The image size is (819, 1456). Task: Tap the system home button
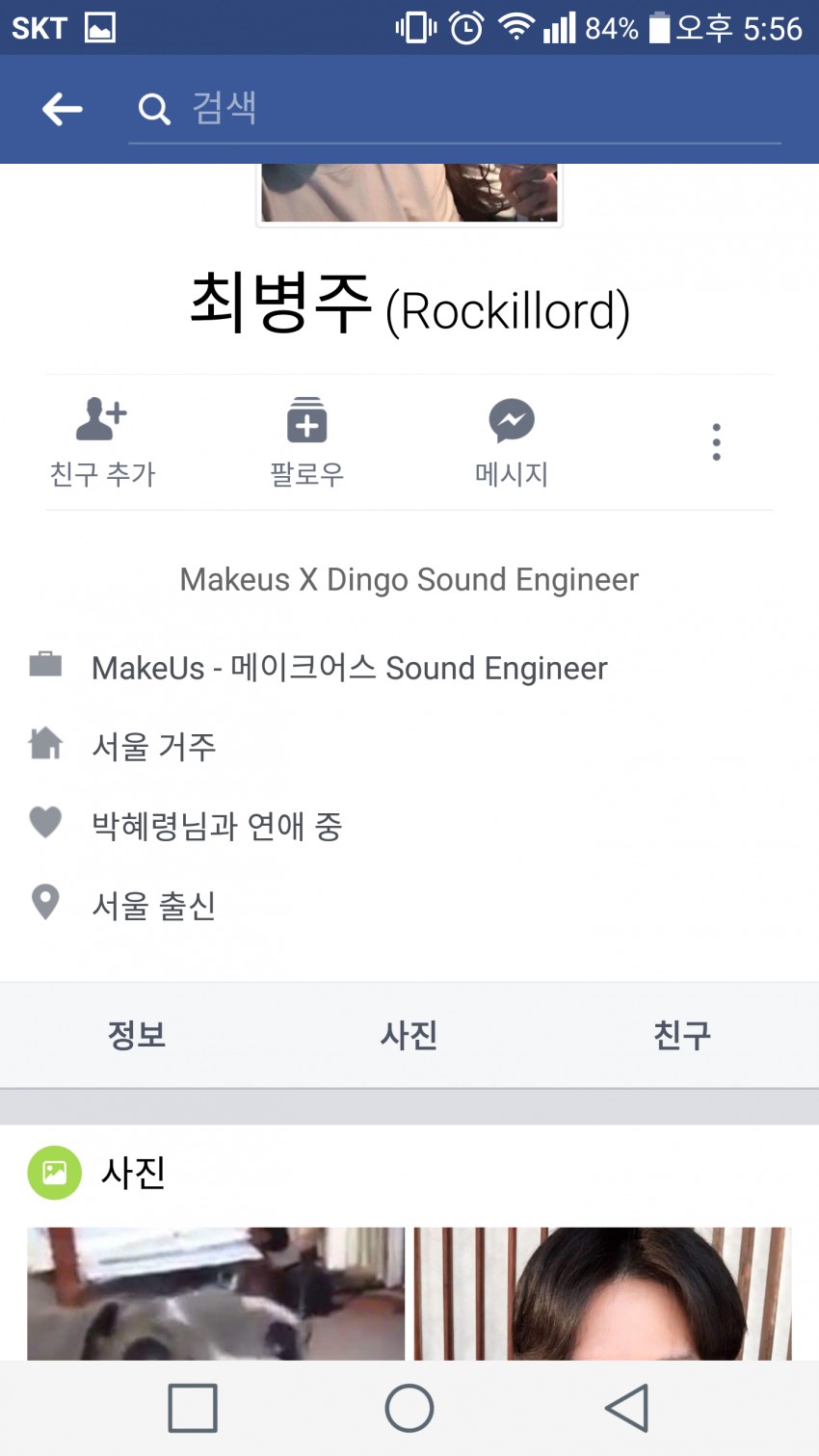(409, 1408)
